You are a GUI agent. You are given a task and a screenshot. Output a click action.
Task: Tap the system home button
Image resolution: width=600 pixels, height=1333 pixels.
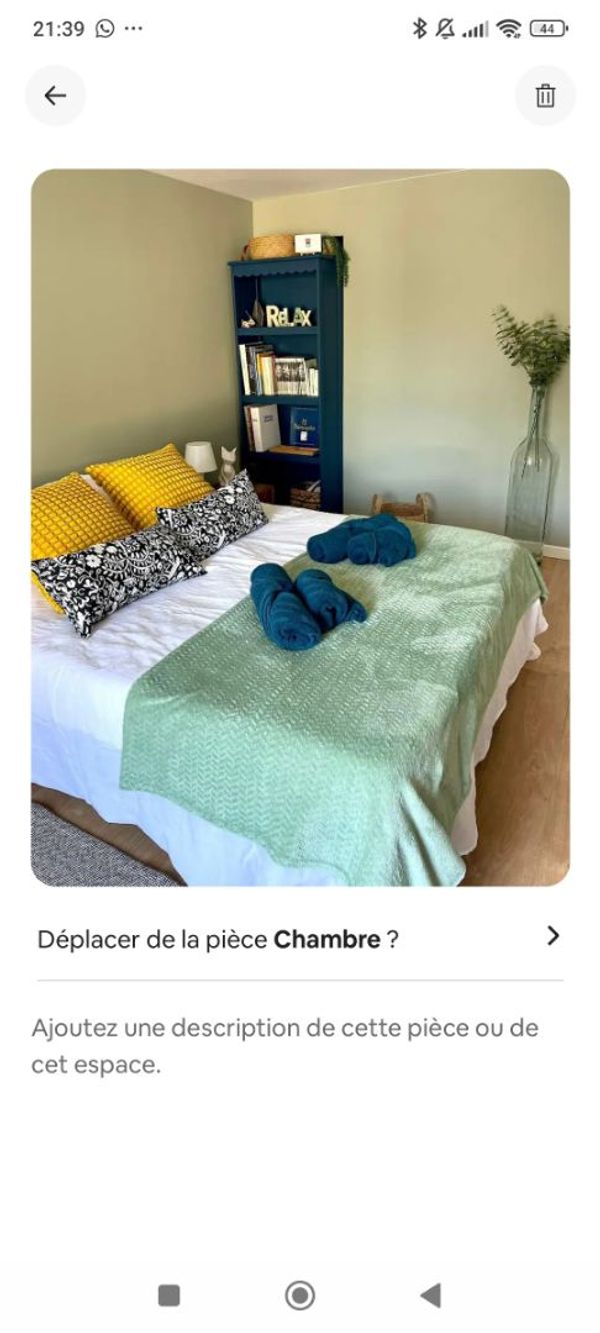tap(300, 1296)
